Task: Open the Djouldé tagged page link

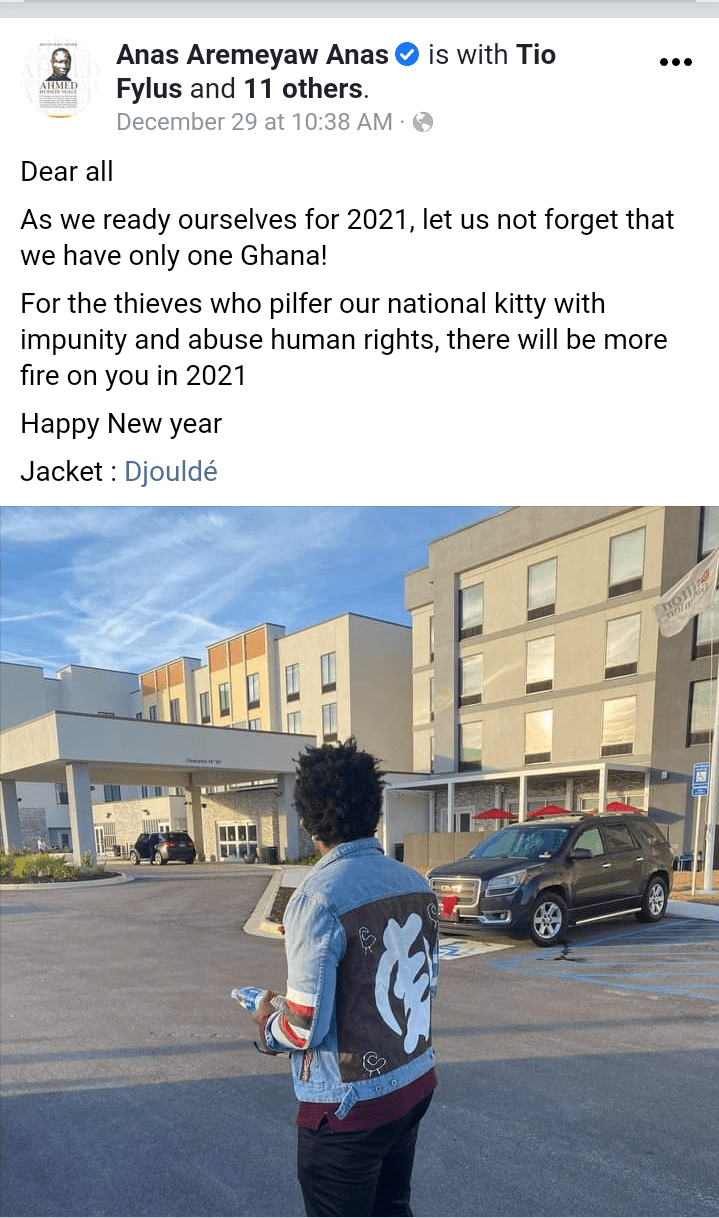Action: (171, 471)
